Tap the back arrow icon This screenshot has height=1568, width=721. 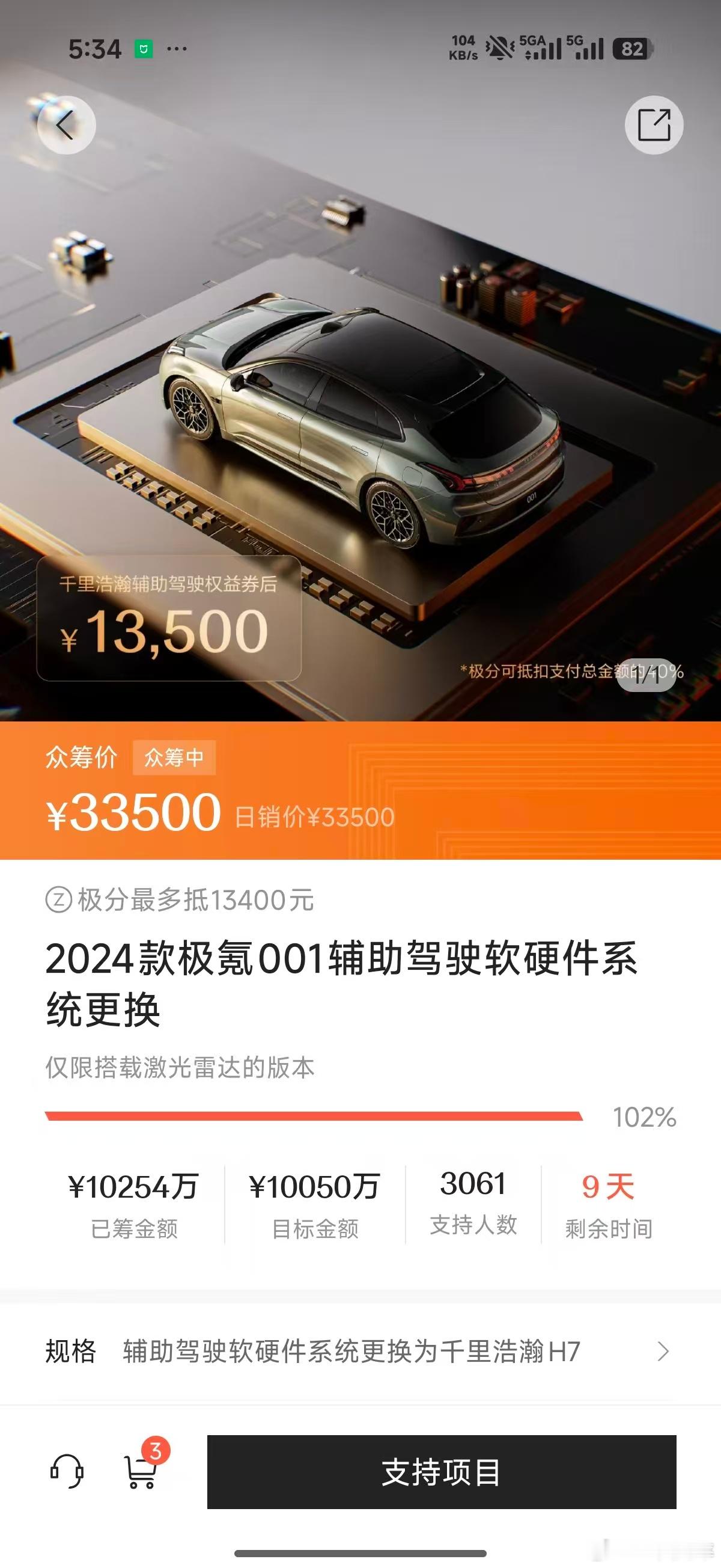coord(65,124)
